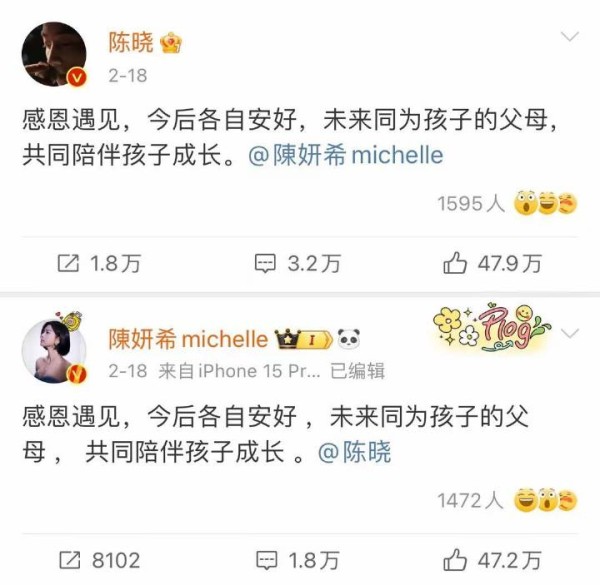The width and height of the screenshot is (600, 585).
Task: Expand the options chevron on 陈晓's post
Action: [x=569, y=38]
